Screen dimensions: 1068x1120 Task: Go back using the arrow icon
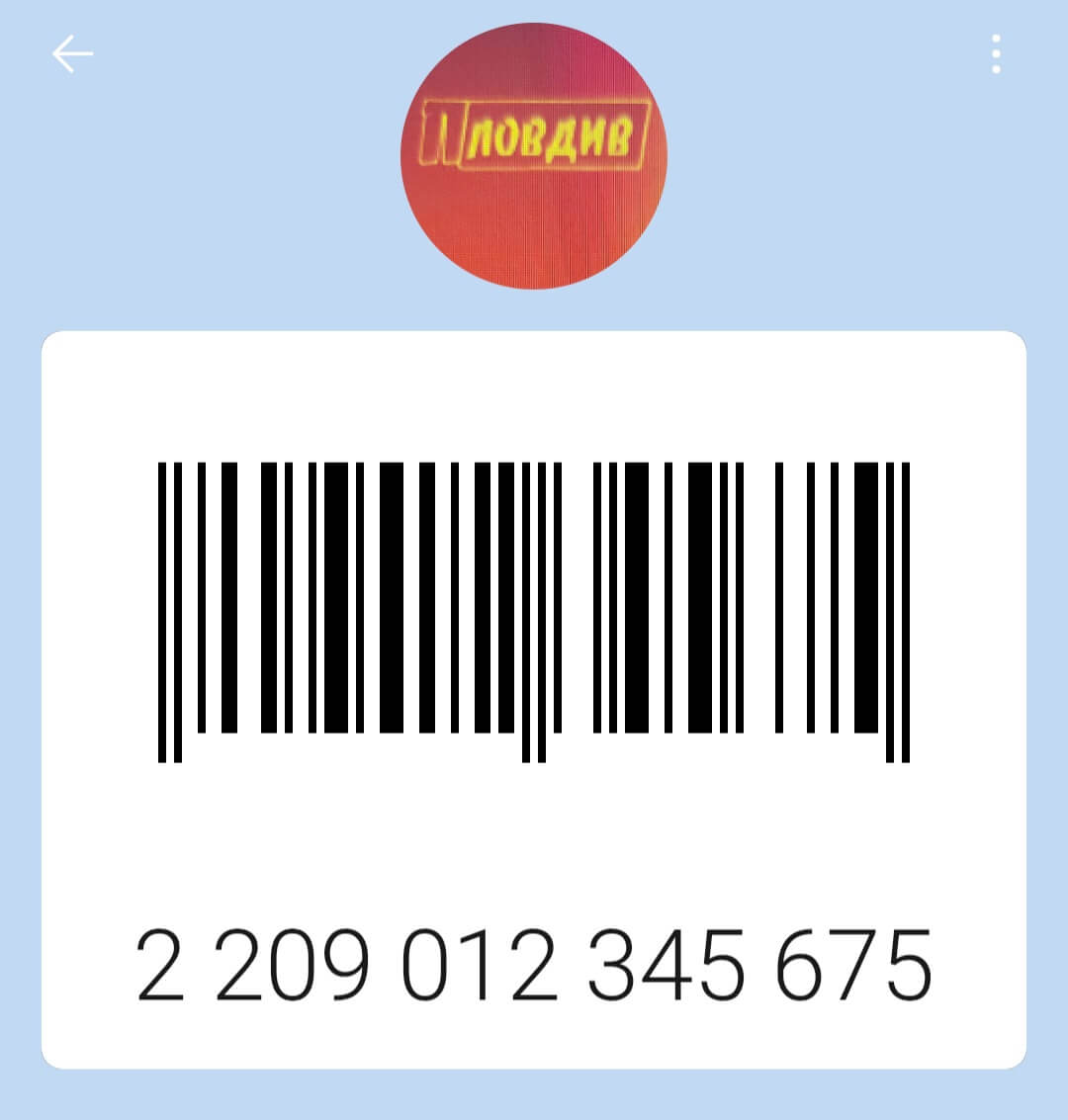tap(72, 54)
